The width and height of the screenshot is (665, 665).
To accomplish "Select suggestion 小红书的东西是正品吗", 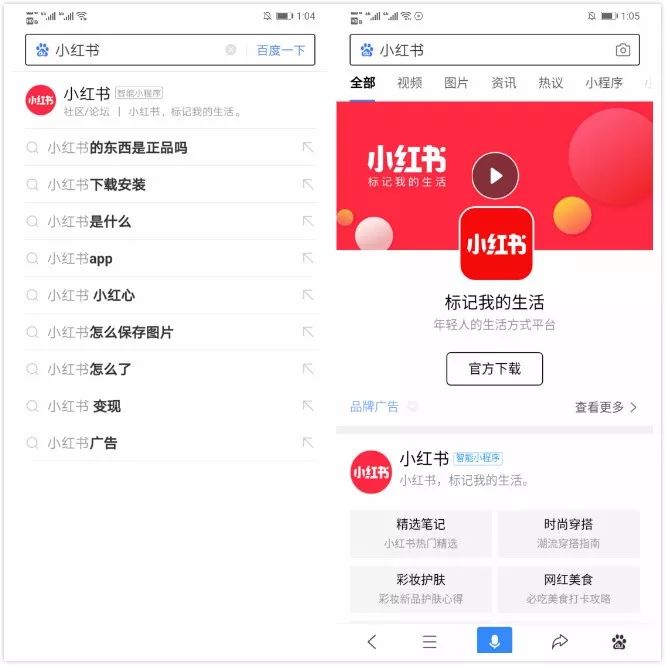I will [170, 148].
